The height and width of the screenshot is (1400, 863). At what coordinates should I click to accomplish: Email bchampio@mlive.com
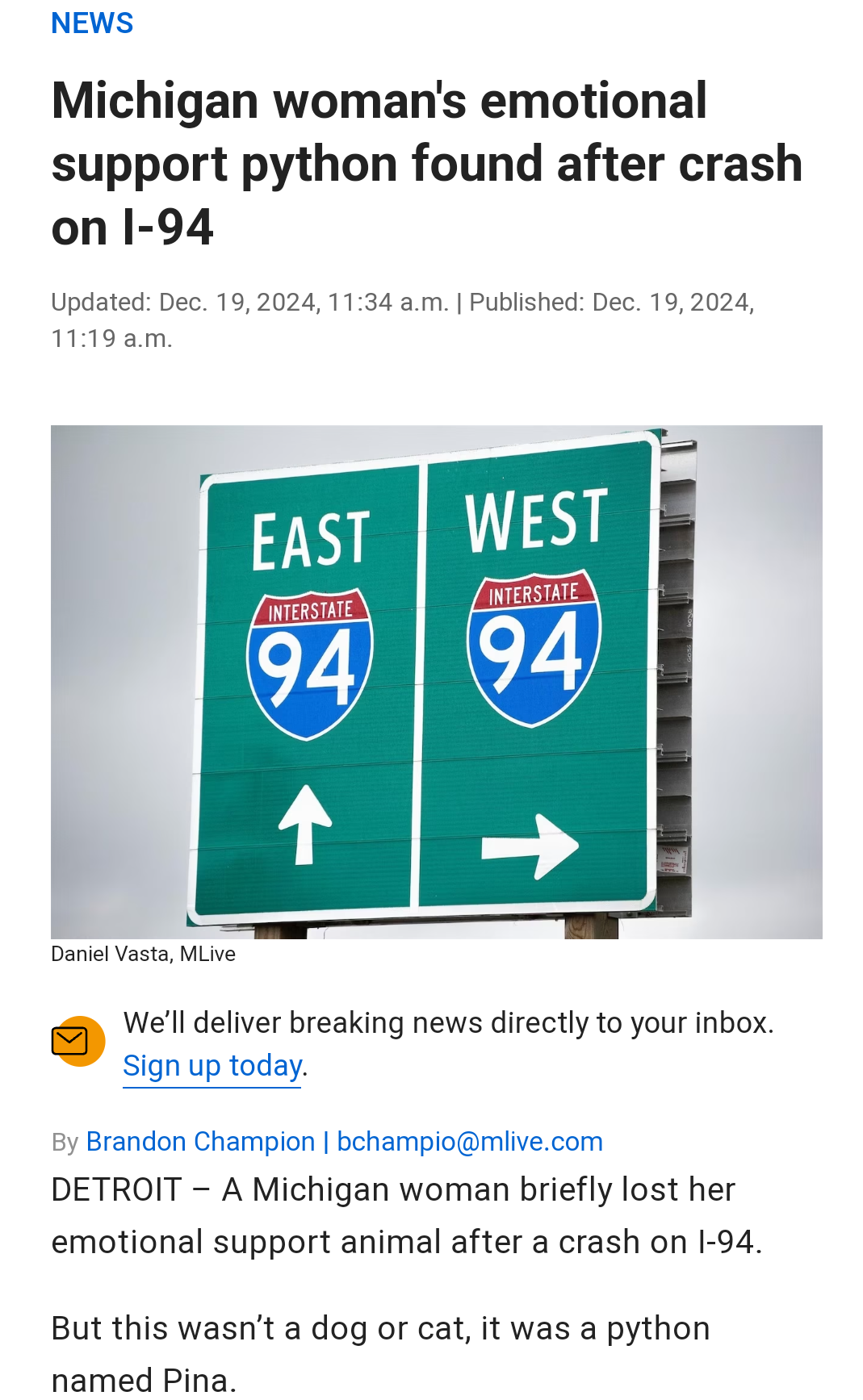click(x=469, y=1142)
